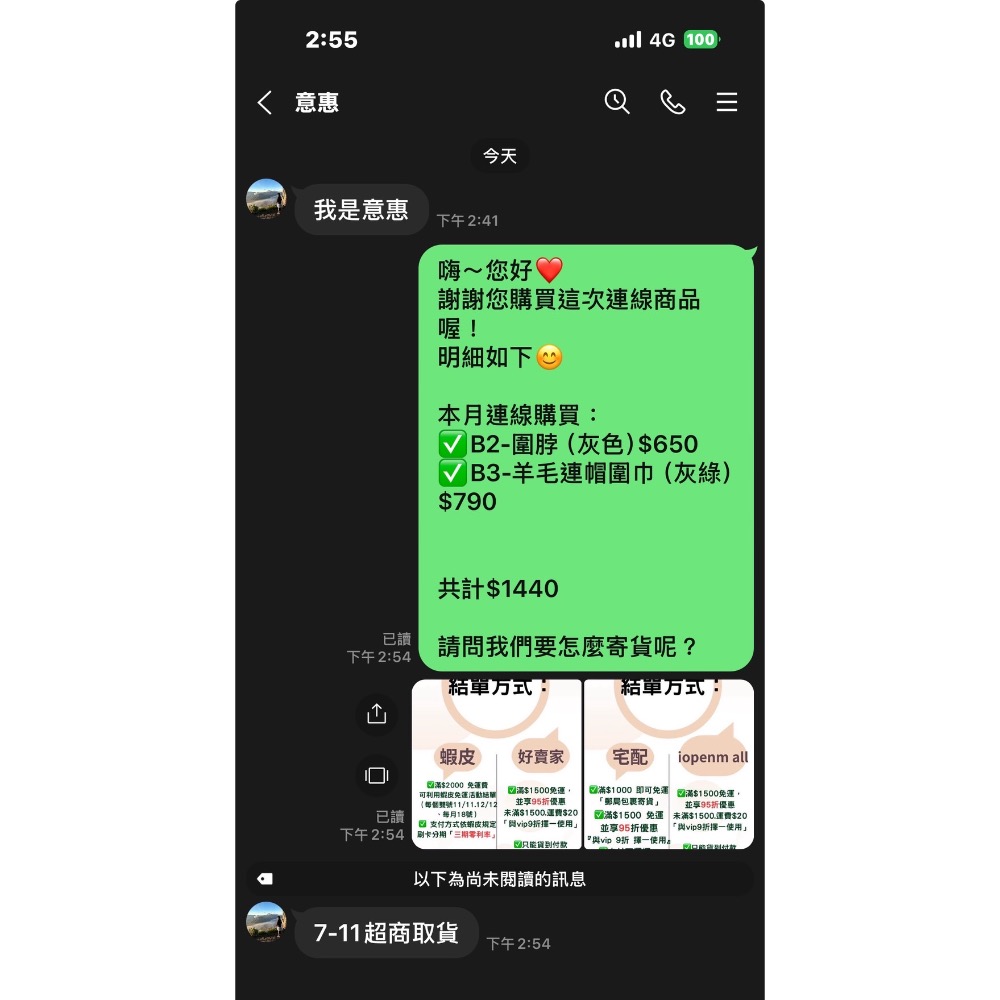Search within the chat
Screen dimensions: 1000x1000
point(617,102)
